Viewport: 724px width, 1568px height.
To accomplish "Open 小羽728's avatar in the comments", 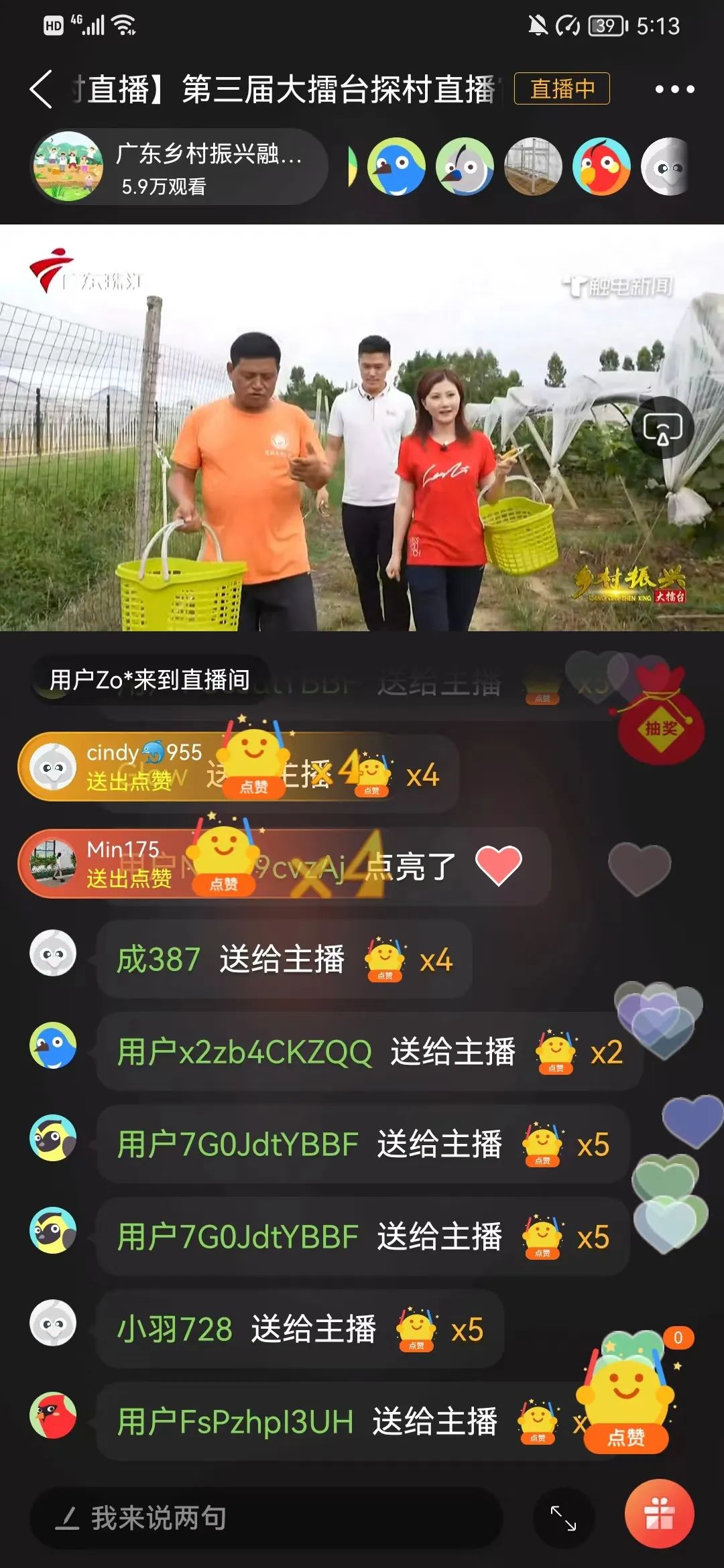I will 53,1323.
